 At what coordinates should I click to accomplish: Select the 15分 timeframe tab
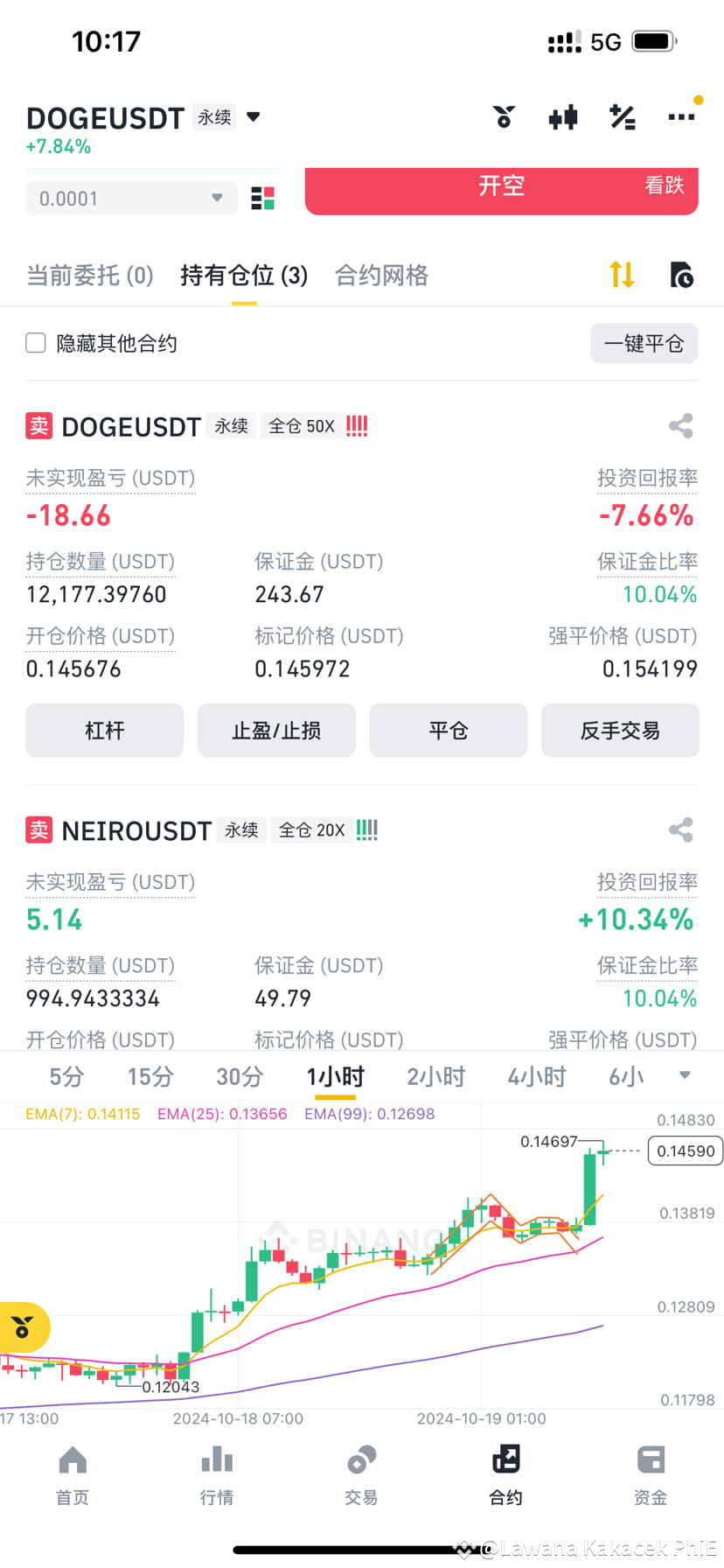tap(150, 1076)
